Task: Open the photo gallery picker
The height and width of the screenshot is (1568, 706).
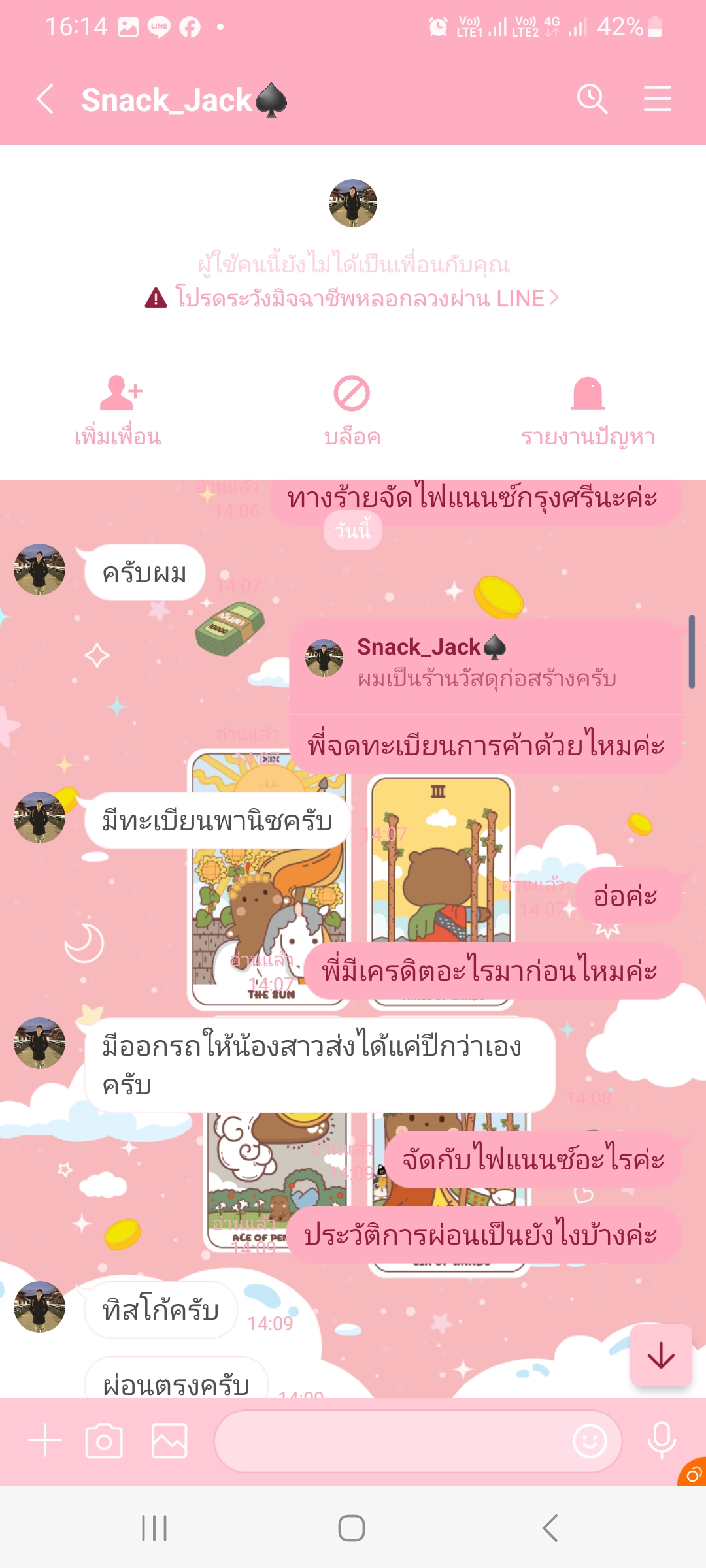Action: [x=169, y=1441]
